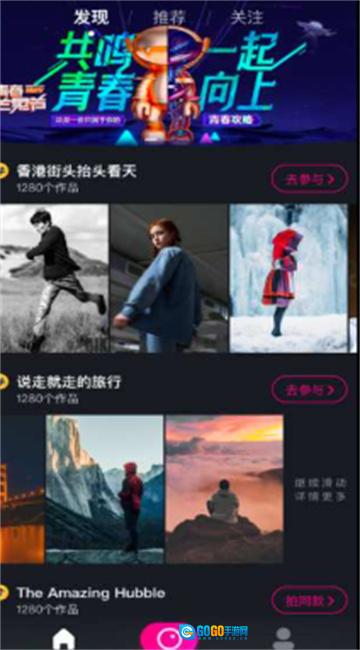Open the profile tab
The image size is (360, 650).
(x=284, y=638)
